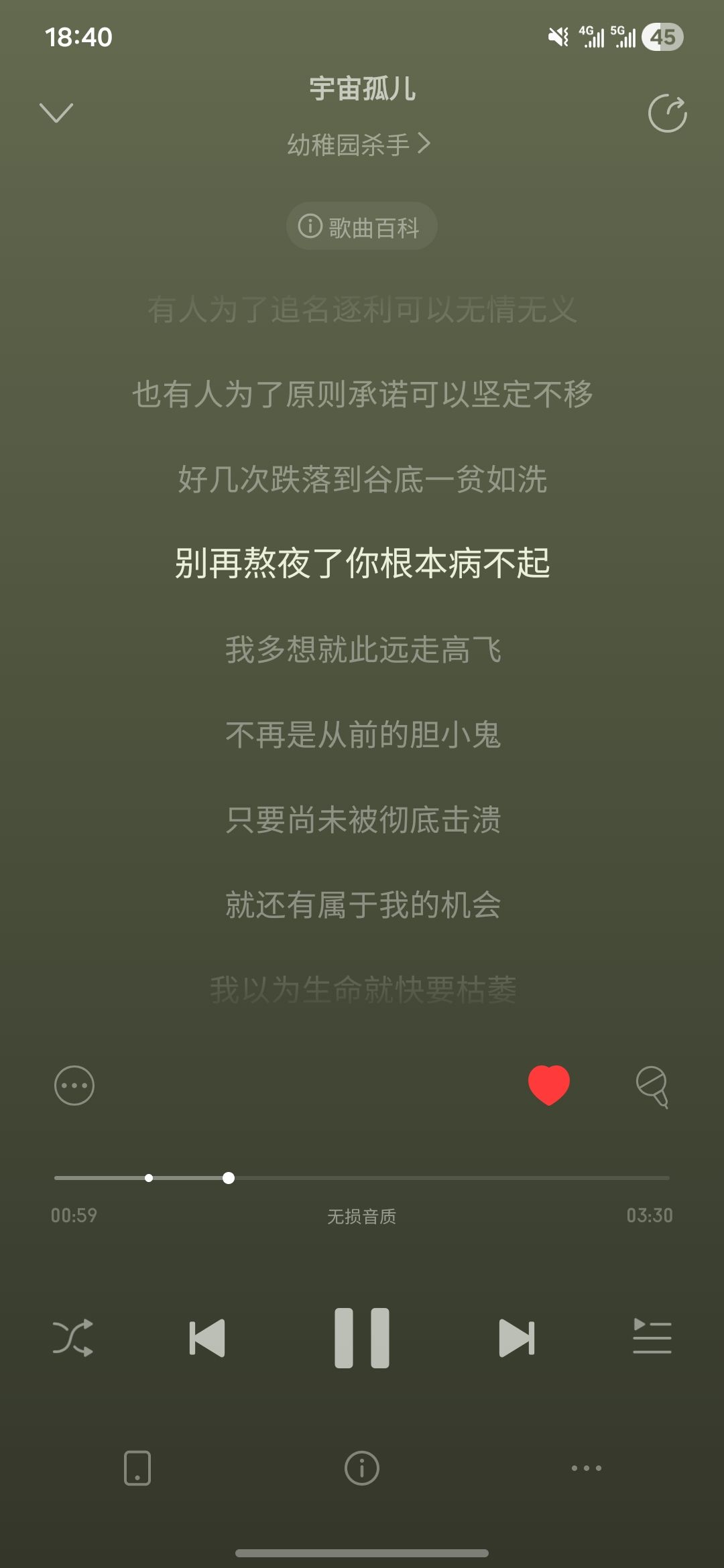Open the bottom three-dot menu
Screen dimensions: 724x1568
click(587, 1468)
